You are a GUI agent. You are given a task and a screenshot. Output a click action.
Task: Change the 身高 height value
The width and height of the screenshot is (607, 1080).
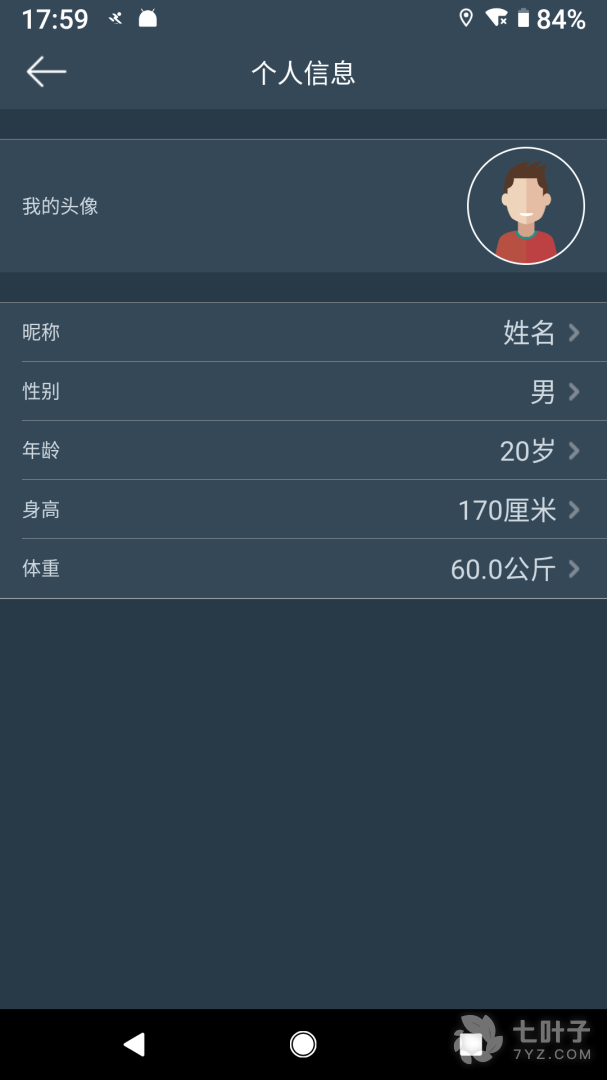[303, 509]
